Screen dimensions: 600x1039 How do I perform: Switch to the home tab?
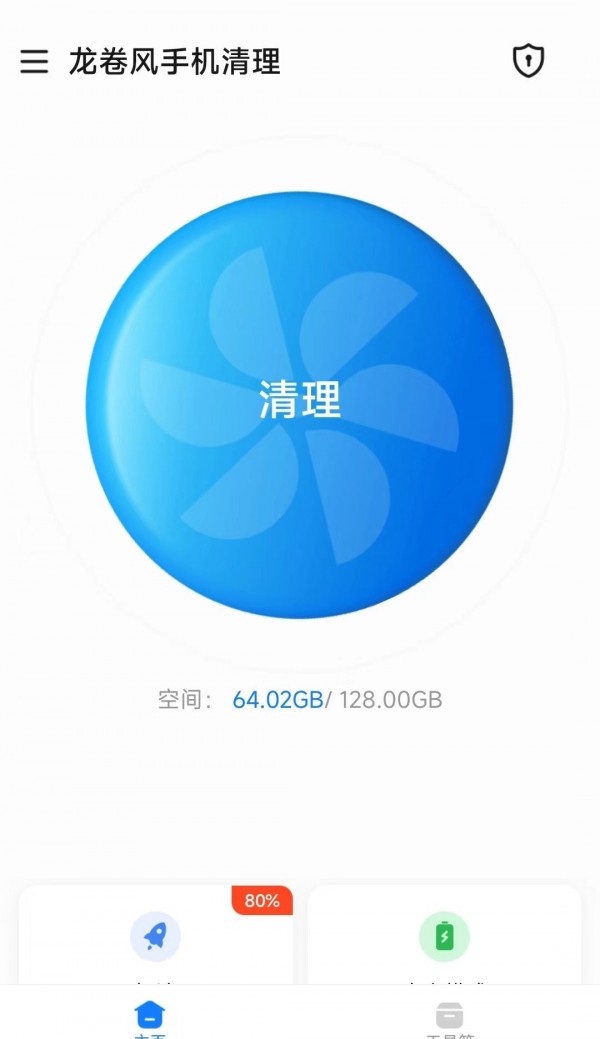point(150,1016)
